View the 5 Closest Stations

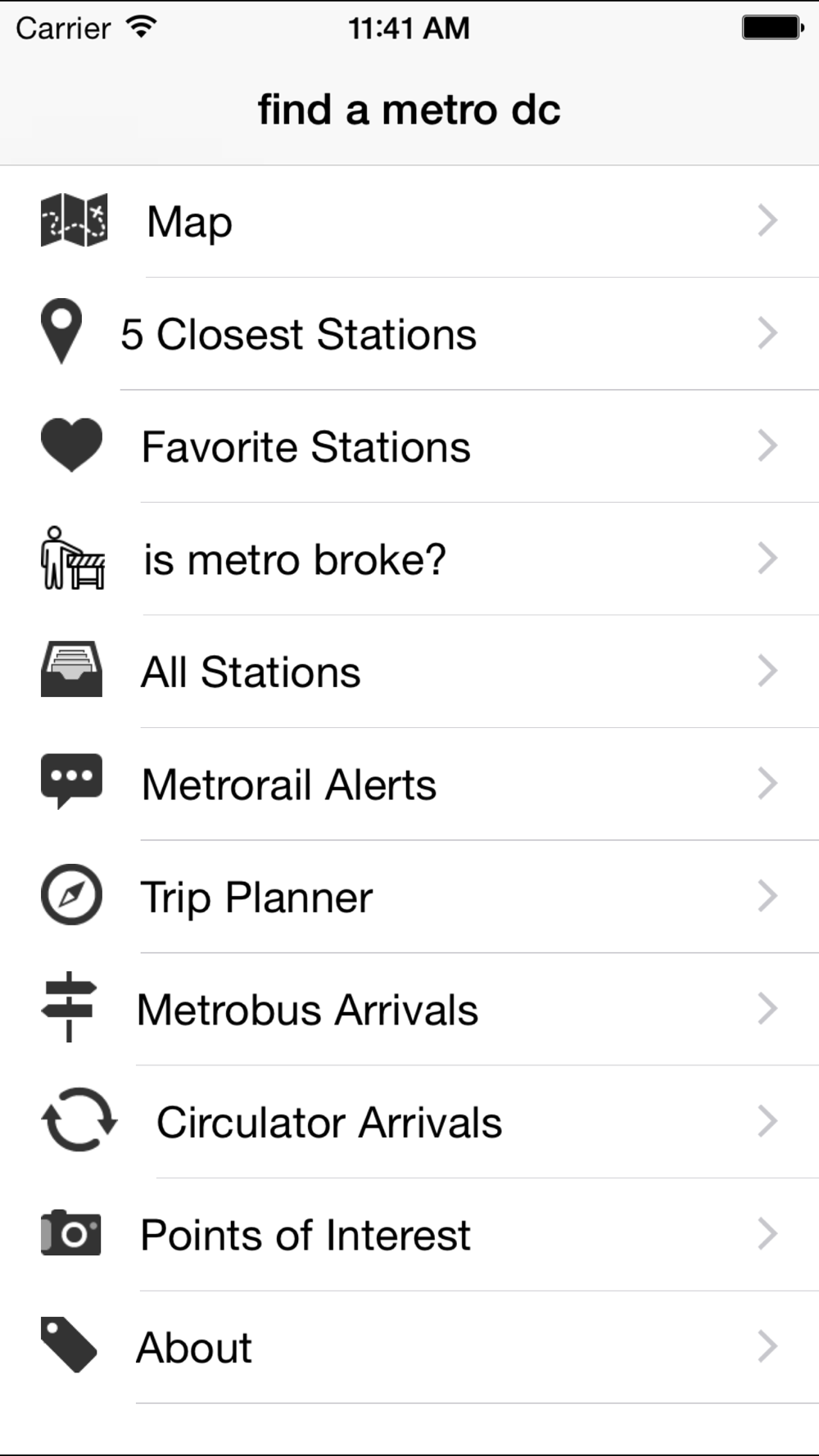(x=409, y=334)
